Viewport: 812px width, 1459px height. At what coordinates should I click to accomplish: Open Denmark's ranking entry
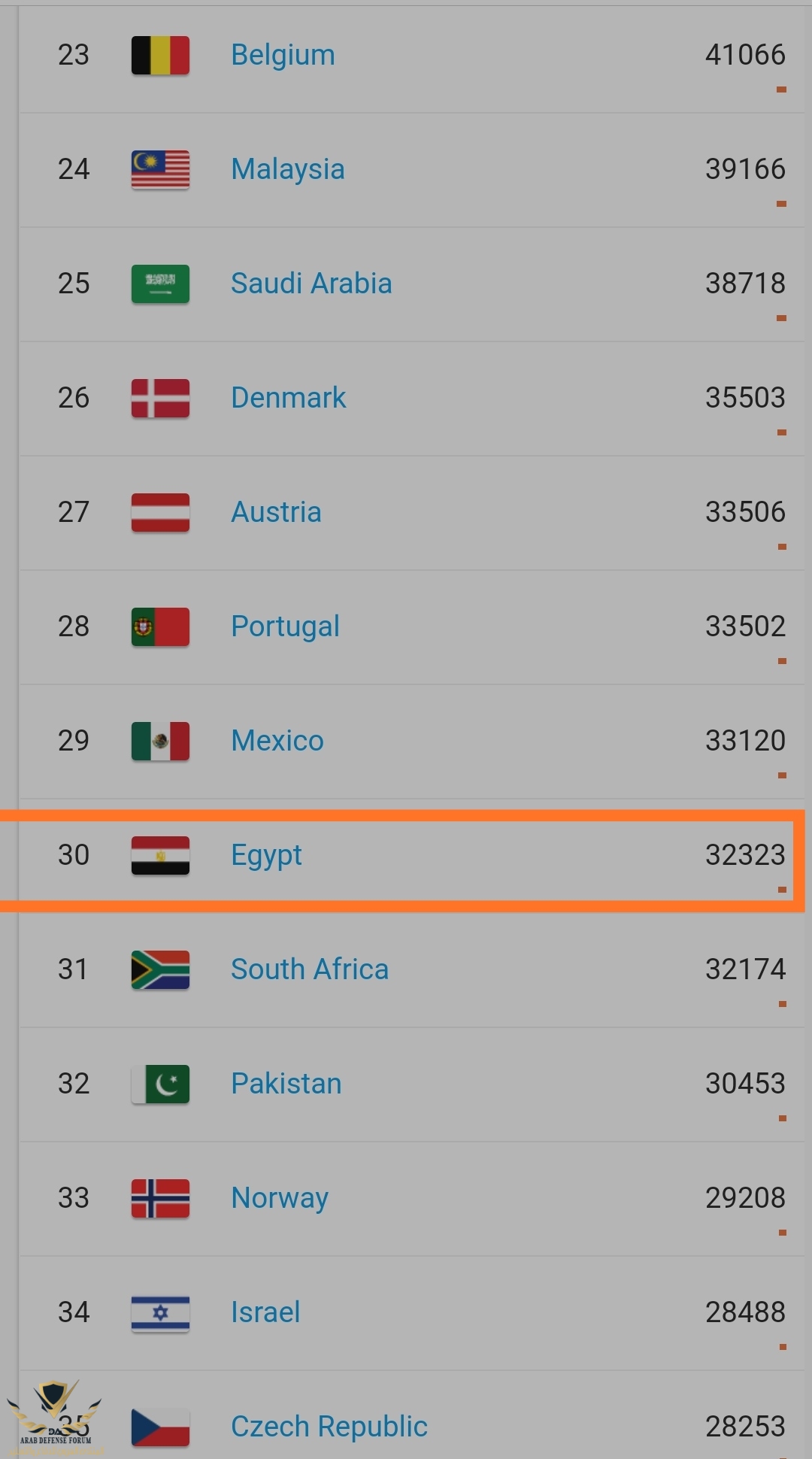pos(288,398)
